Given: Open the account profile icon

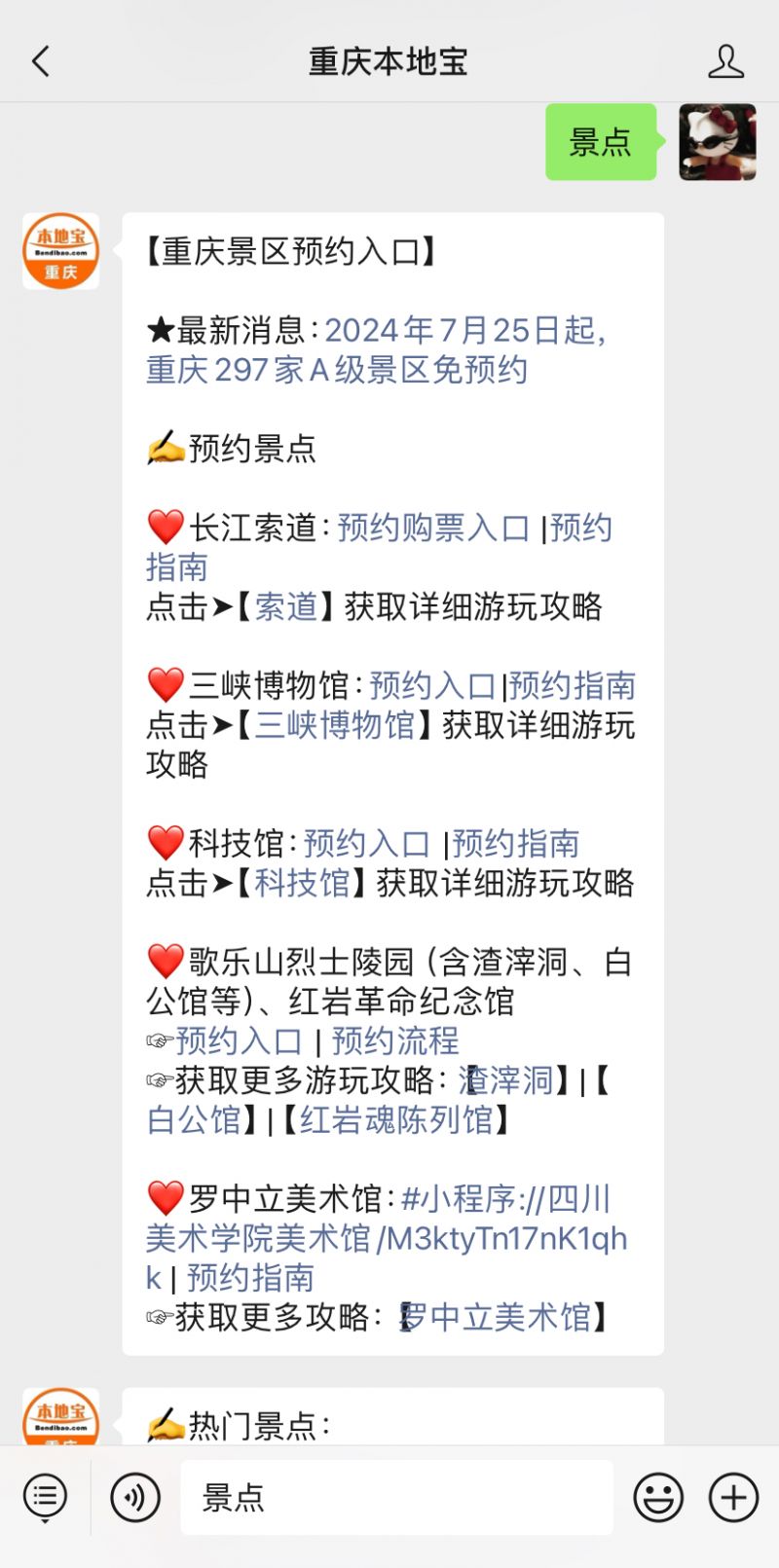Looking at the screenshot, I should pos(725,61).
